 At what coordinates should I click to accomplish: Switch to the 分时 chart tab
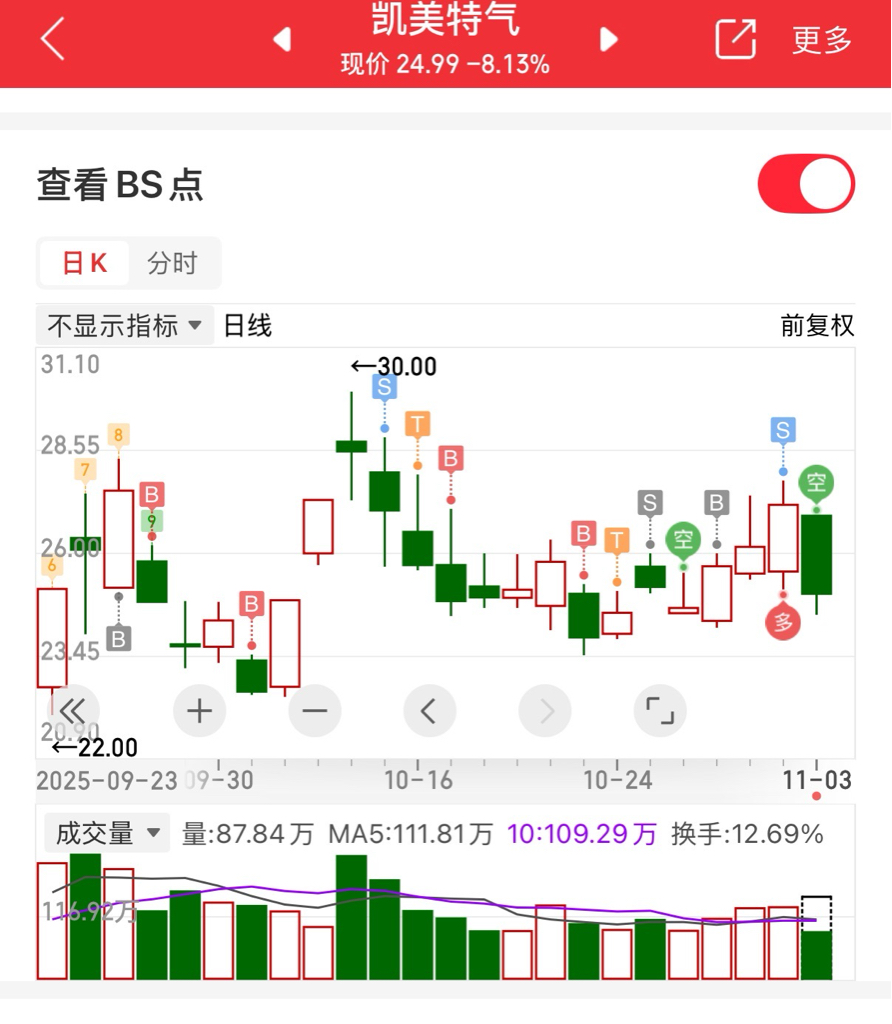coord(172,264)
